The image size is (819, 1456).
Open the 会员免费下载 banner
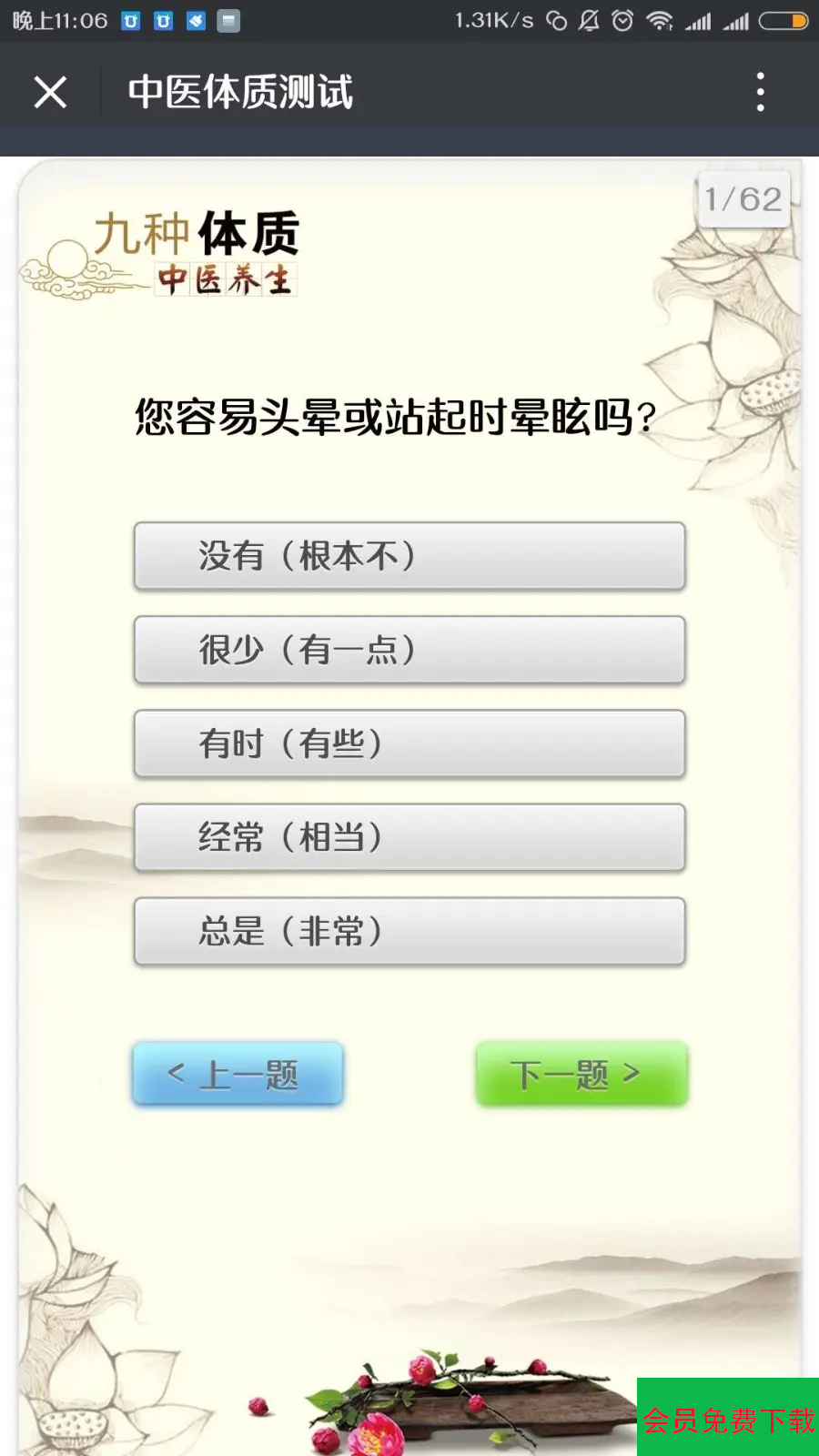(x=728, y=1418)
